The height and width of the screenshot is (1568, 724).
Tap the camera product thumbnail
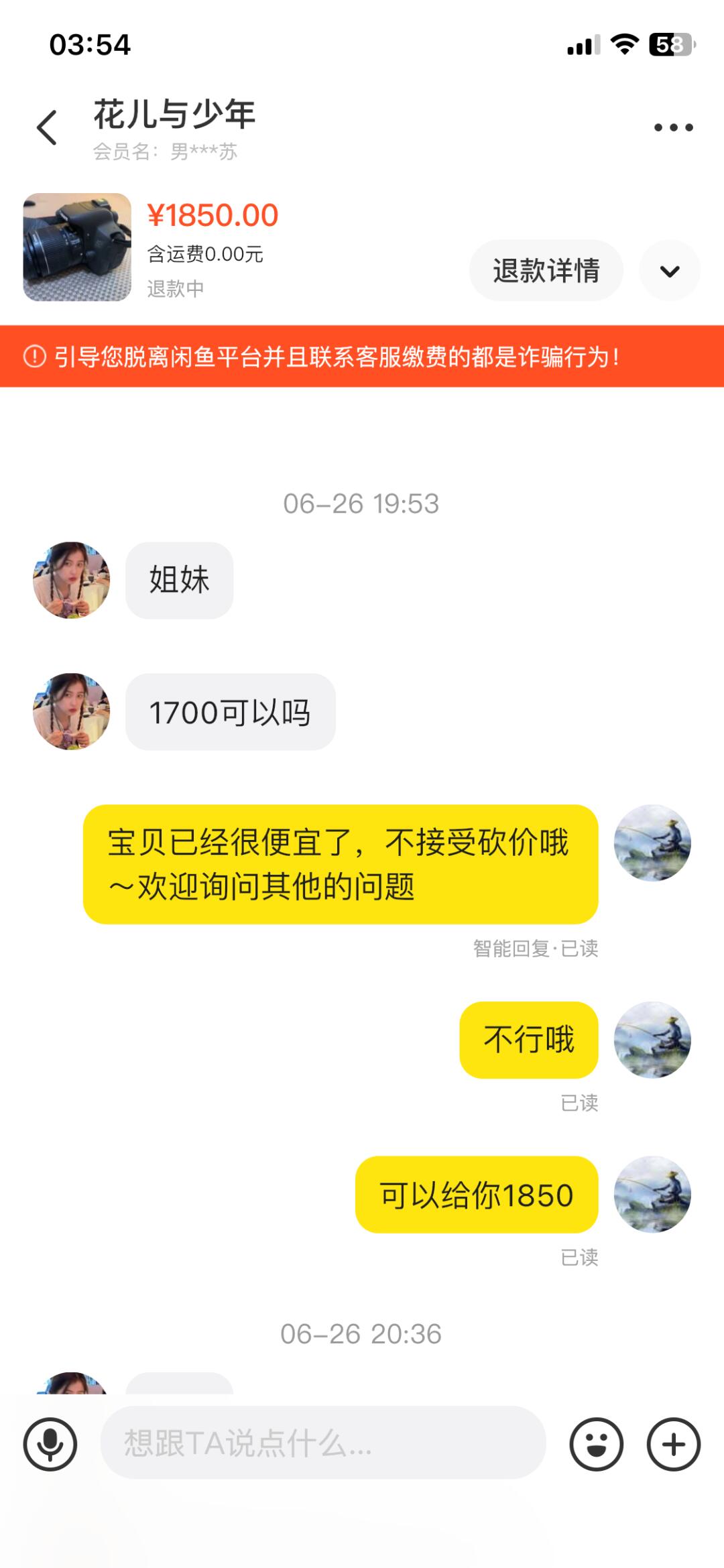click(76, 246)
